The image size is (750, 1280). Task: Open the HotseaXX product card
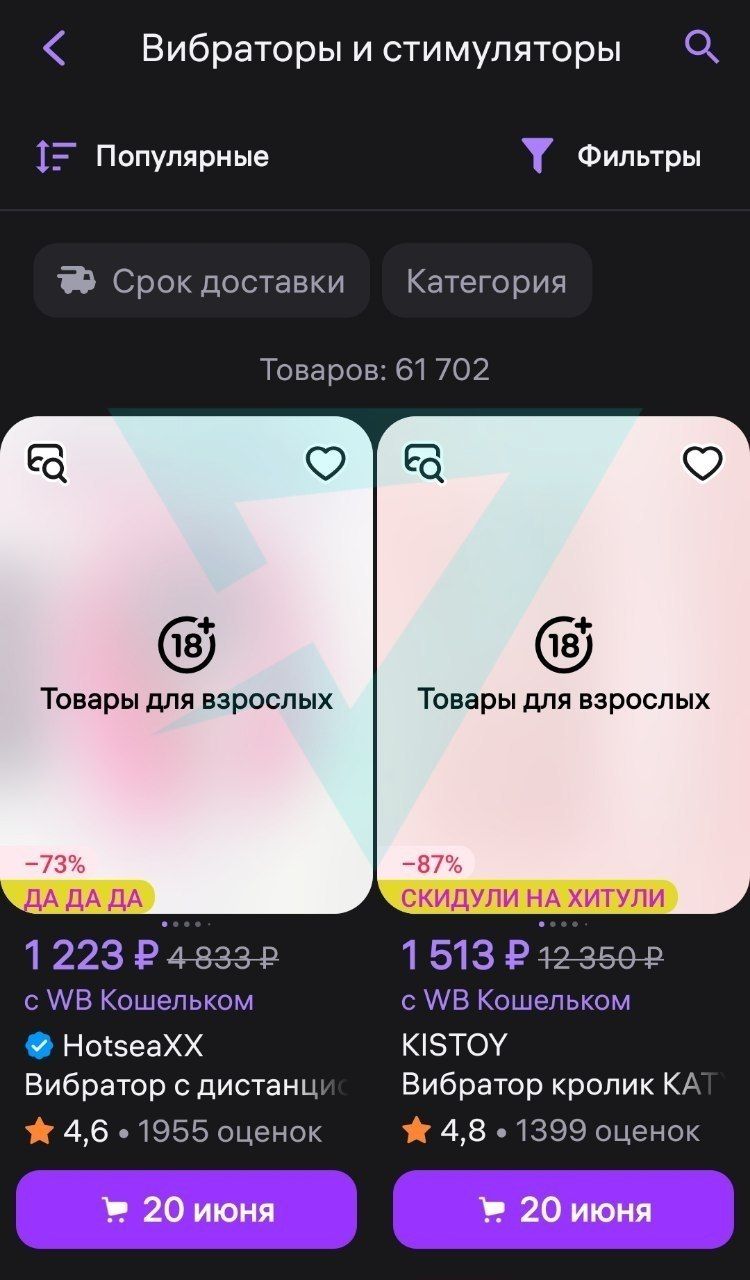point(186,665)
